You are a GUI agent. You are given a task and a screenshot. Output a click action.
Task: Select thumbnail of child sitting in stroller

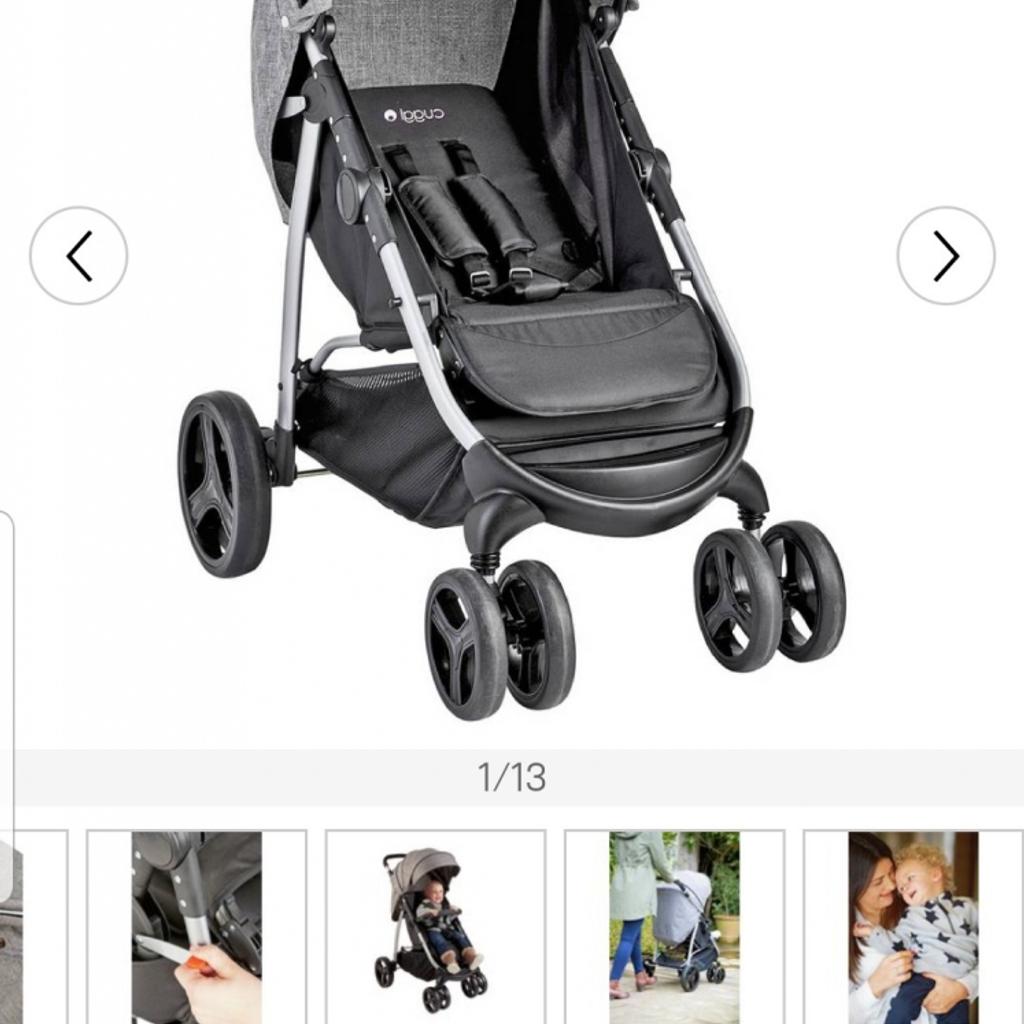pyautogui.click(x=435, y=925)
